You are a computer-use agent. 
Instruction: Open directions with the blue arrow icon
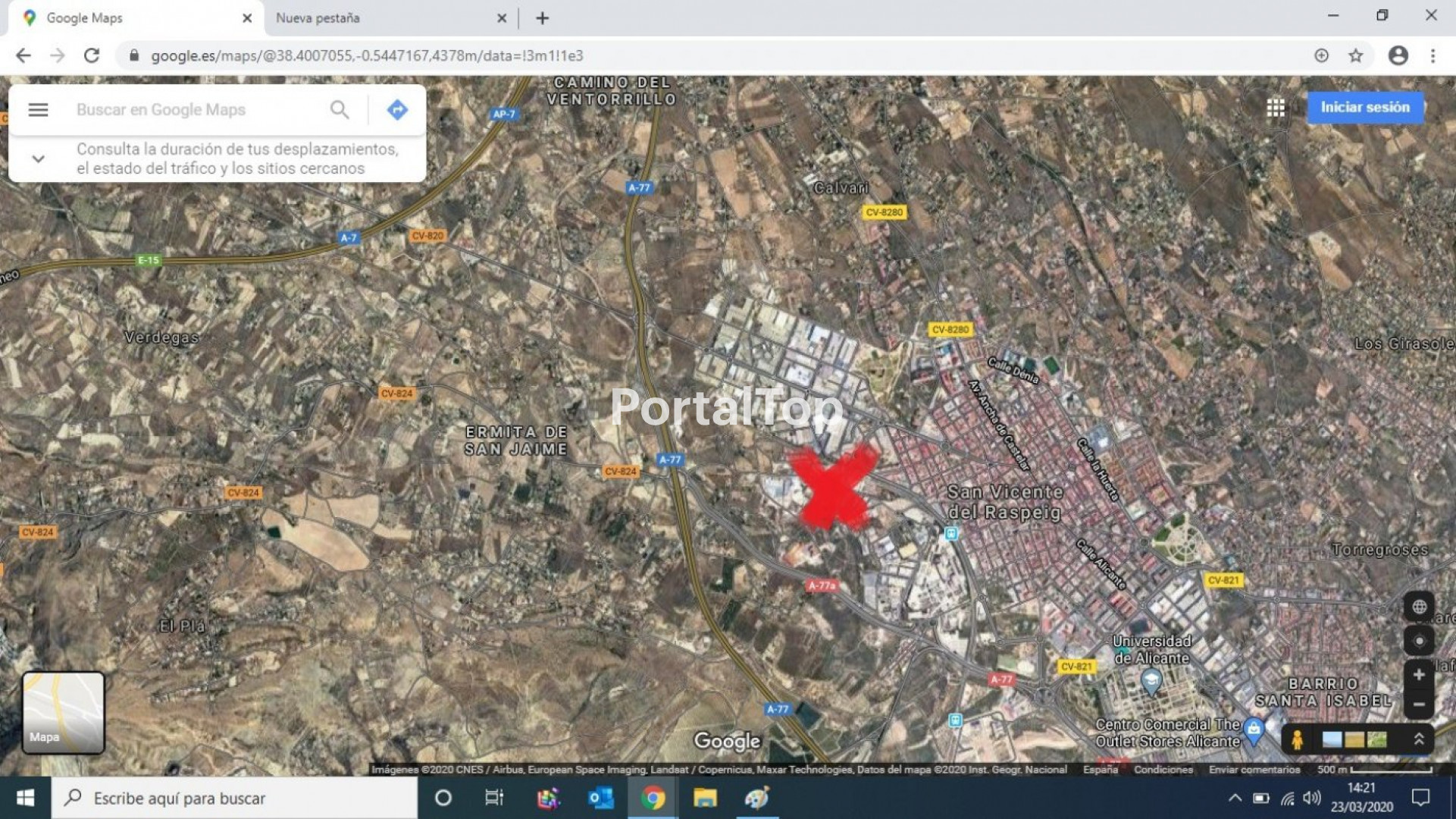[397, 110]
